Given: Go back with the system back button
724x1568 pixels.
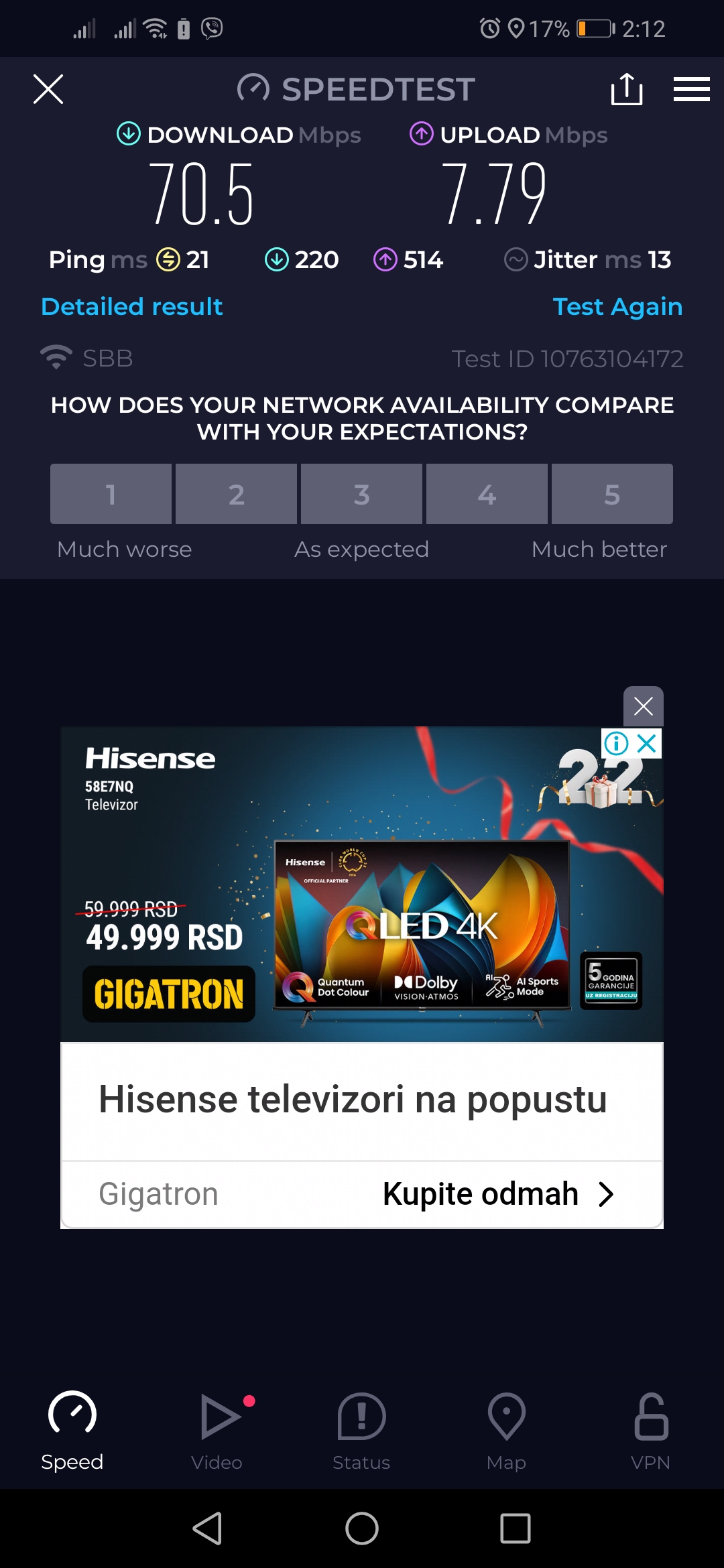Looking at the screenshot, I should coord(207,1528).
